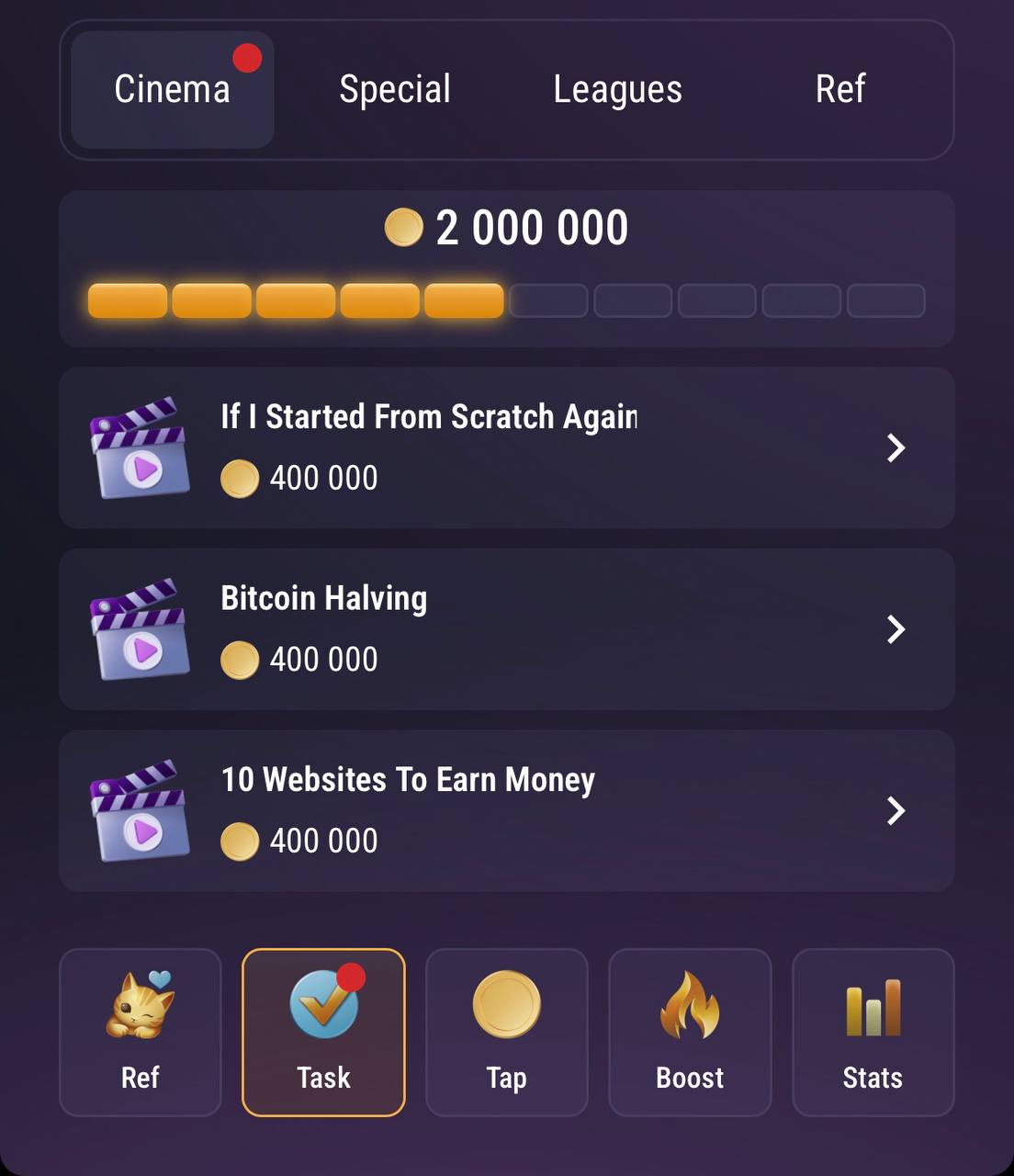This screenshot has width=1014, height=1176.
Task: Open the Boost section
Action: pos(690,1032)
